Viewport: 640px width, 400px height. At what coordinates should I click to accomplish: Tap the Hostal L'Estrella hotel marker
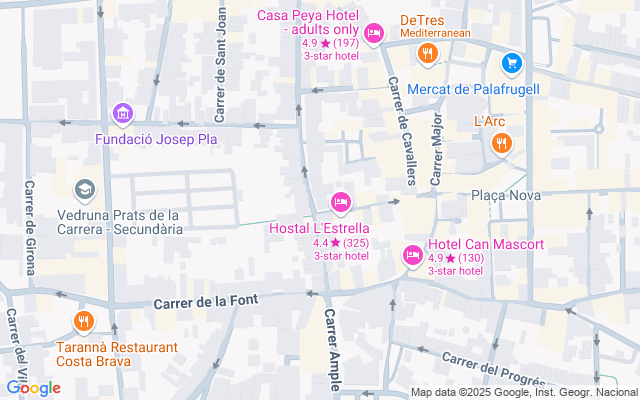pyautogui.click(x=341, y=203)
